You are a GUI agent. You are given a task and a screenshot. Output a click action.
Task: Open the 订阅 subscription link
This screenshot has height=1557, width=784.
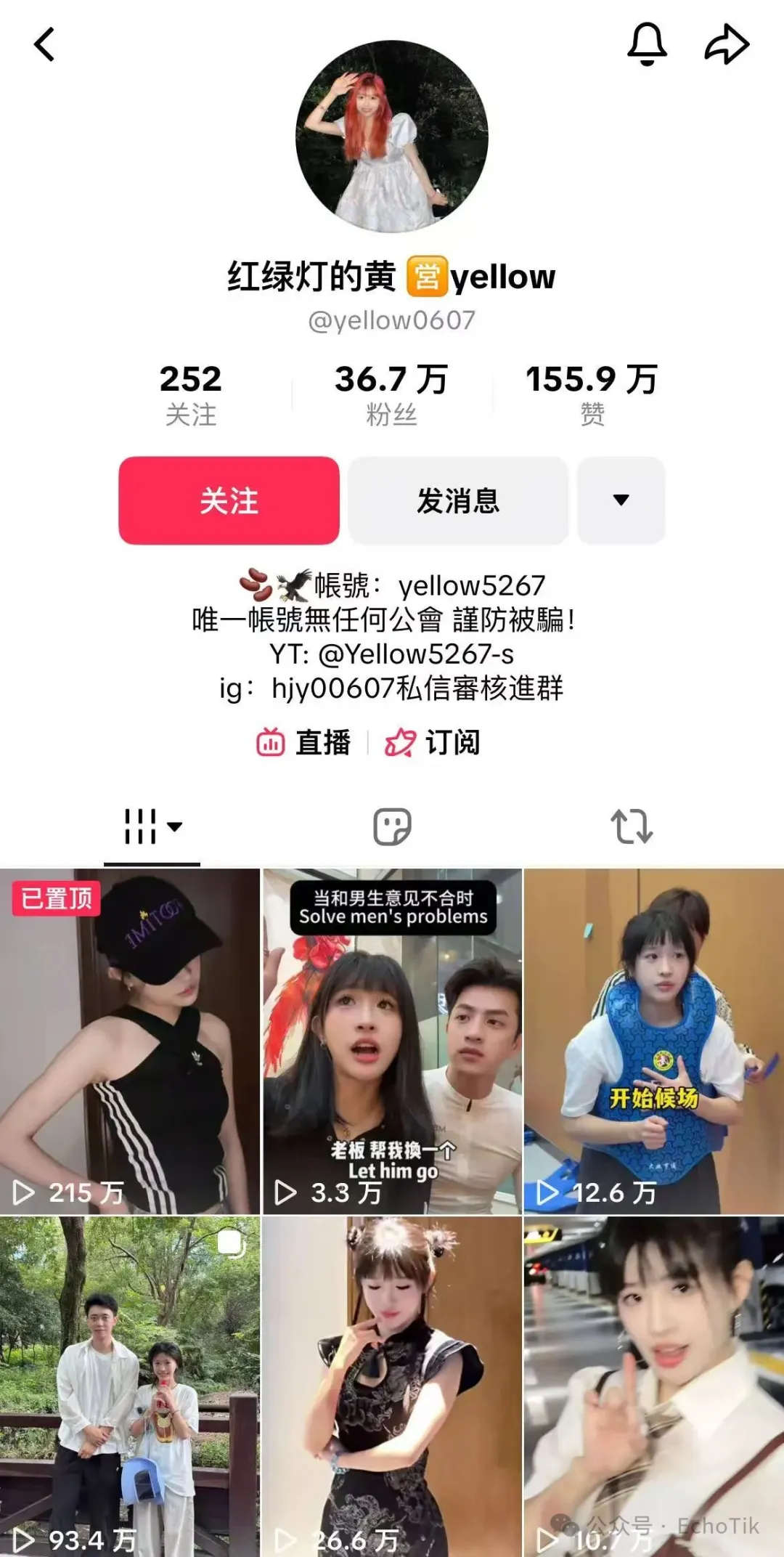tap(433, 742)
